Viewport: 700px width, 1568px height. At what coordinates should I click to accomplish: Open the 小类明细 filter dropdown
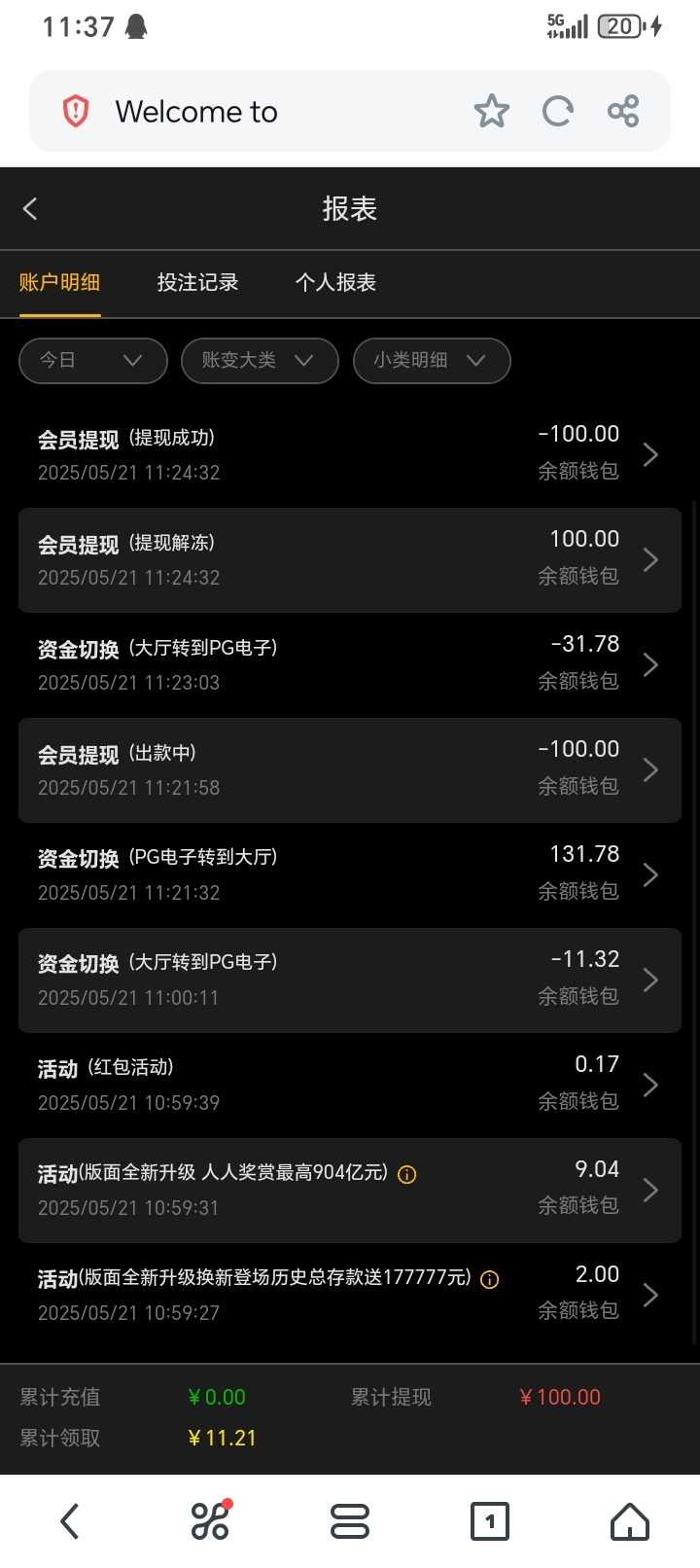click(x=431, y=360)
